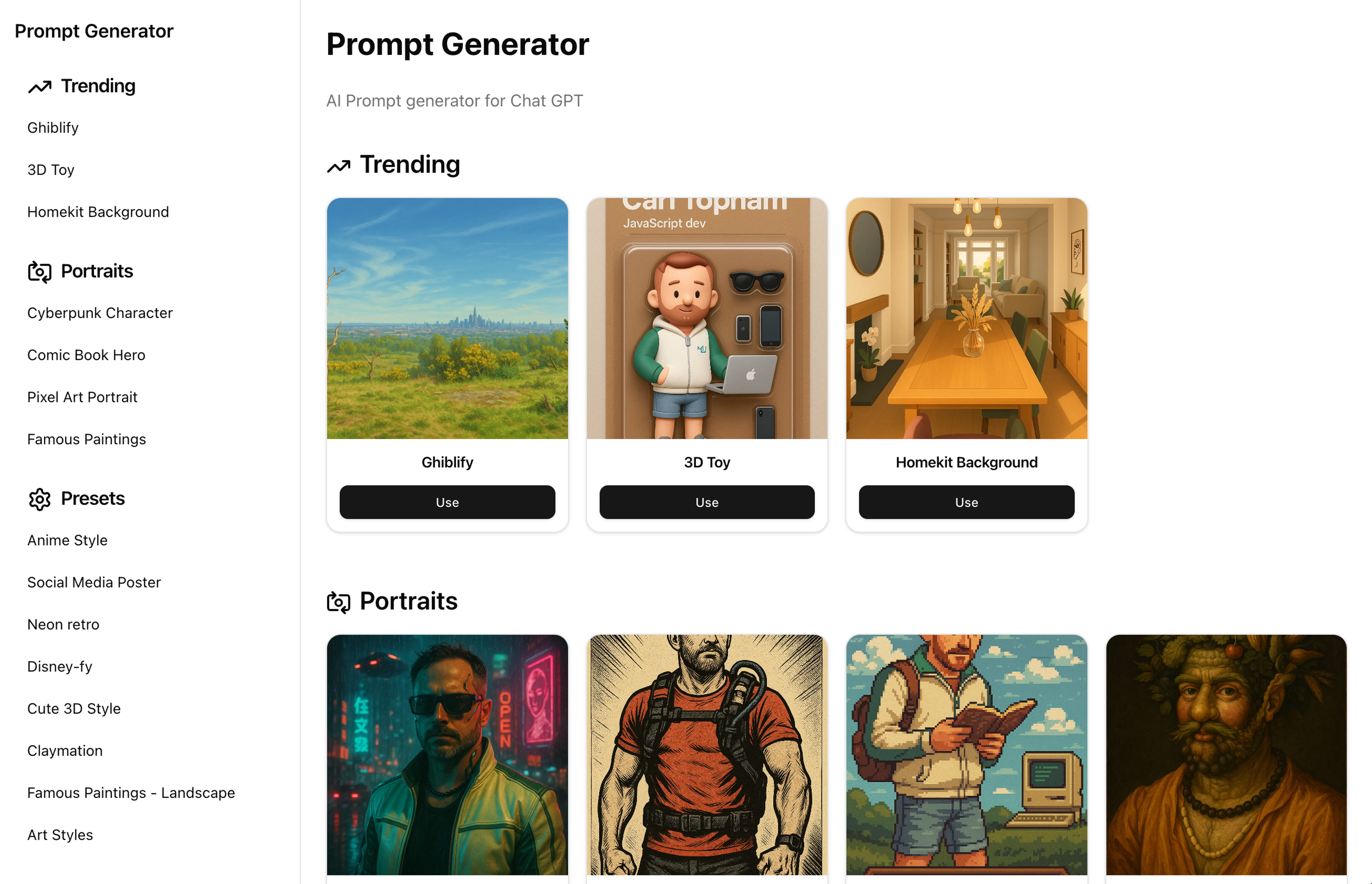Use the Homekit Background prompt
1372x884 pixels.
pyautogui.click(x=966, y=502)
